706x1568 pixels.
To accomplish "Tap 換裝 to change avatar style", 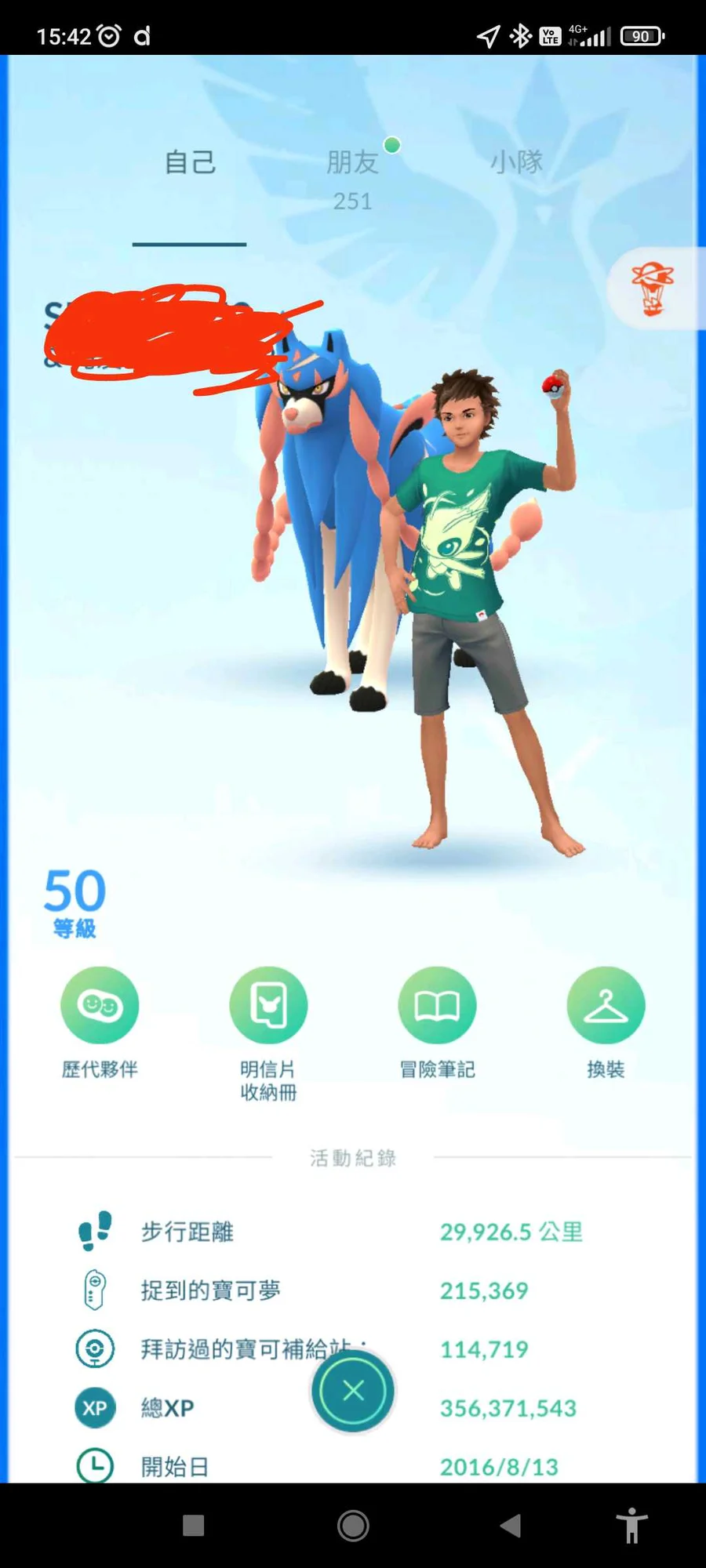I will pyautogui.click(x=606, y=1006).
